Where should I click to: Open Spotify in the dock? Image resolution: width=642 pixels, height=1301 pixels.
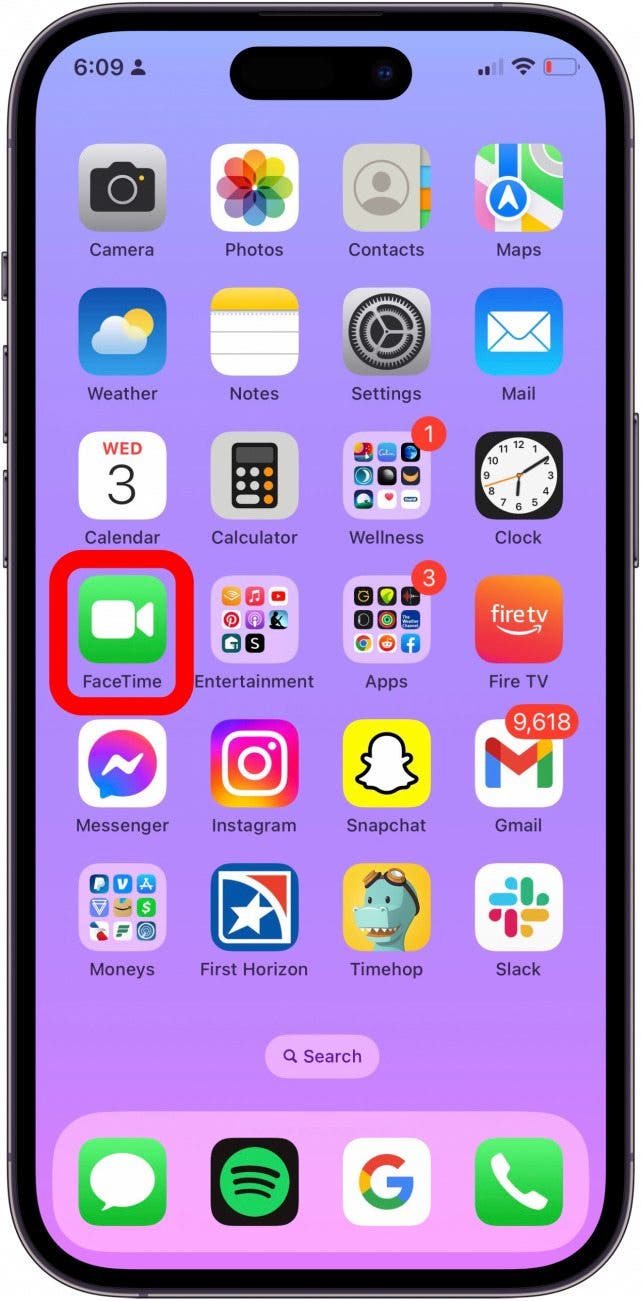point(254,1181)
